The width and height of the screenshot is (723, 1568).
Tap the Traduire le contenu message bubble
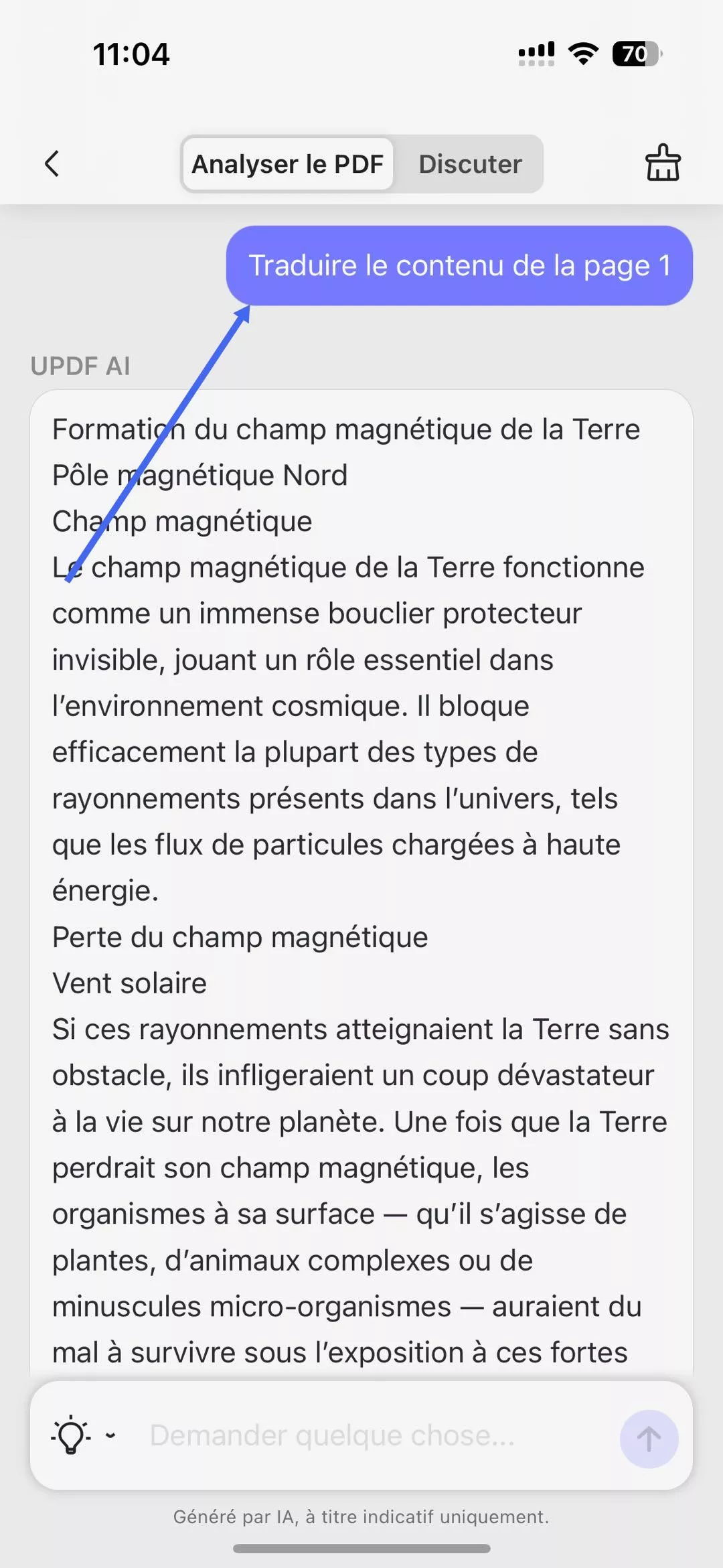point(460,266)
